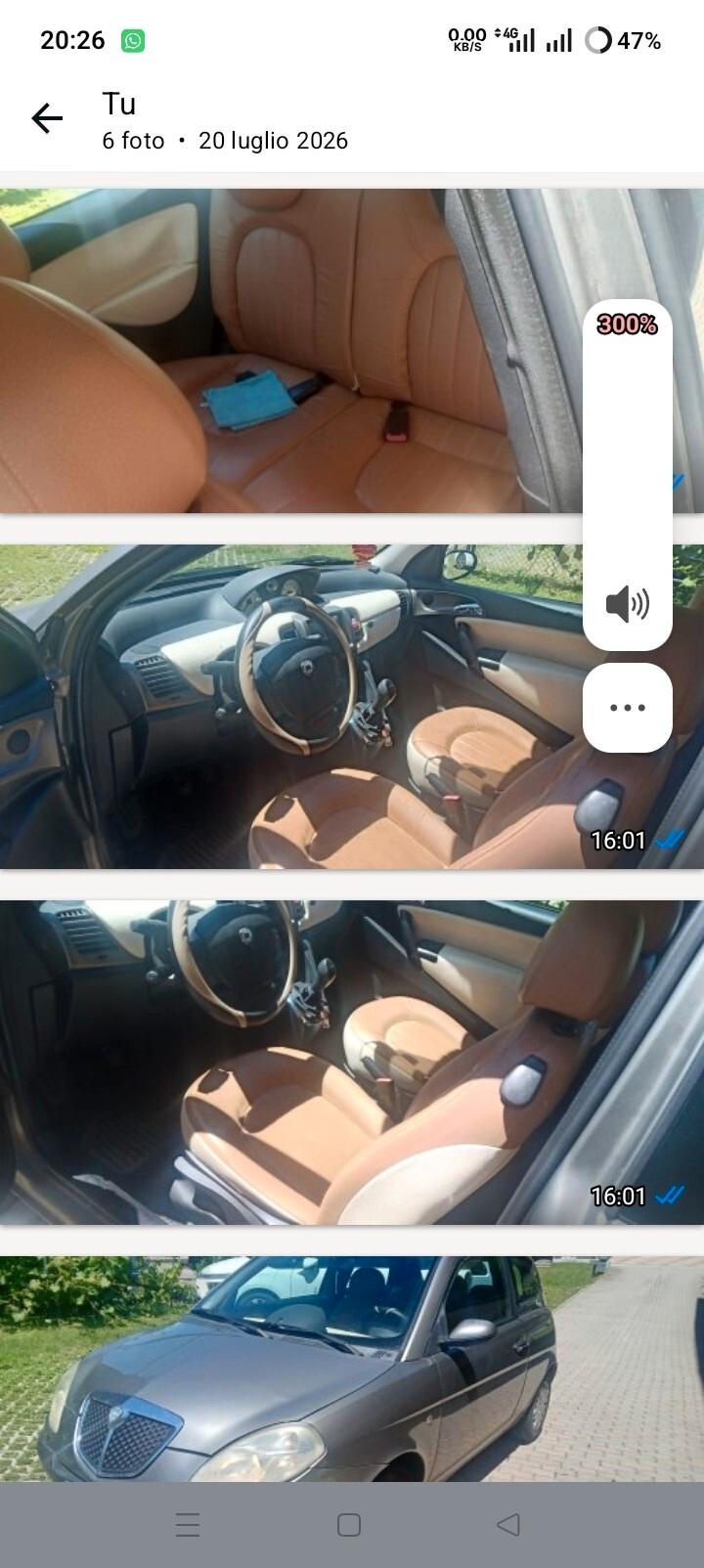Go back using the arrow beside Tu
The image size is (704, 1568).
[x=47, y=119]
